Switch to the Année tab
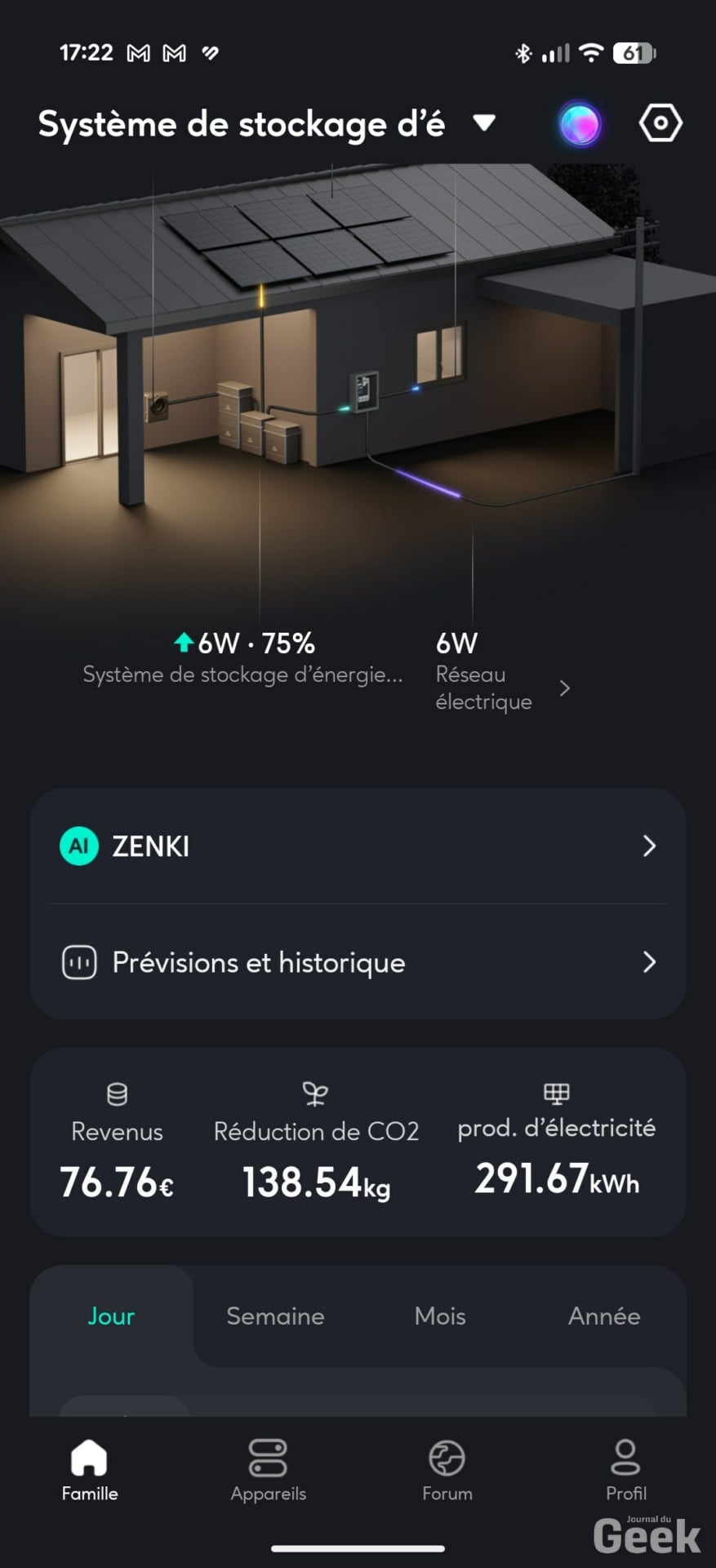The height and width of the screenshot is (1568, 716). point(603,1316)
